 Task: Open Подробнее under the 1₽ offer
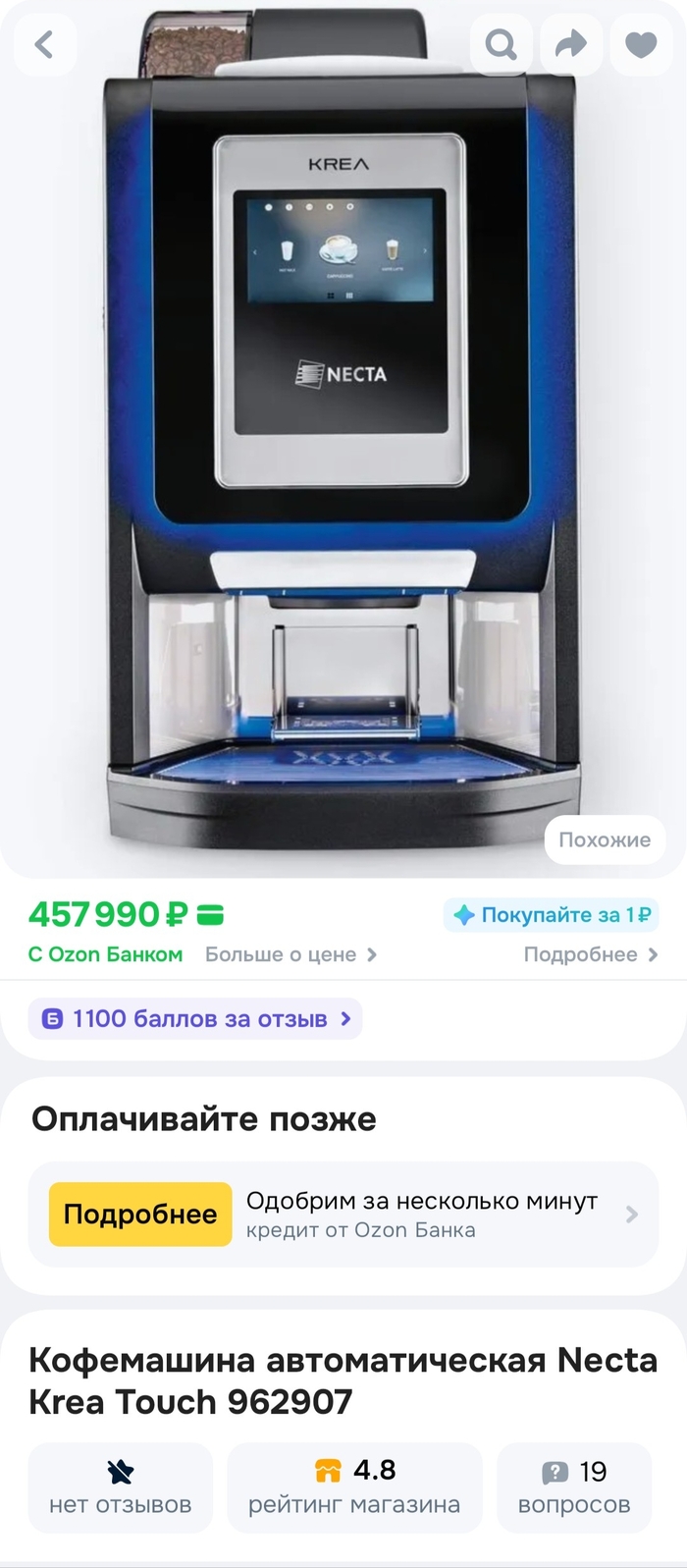[x=590, y=954]
